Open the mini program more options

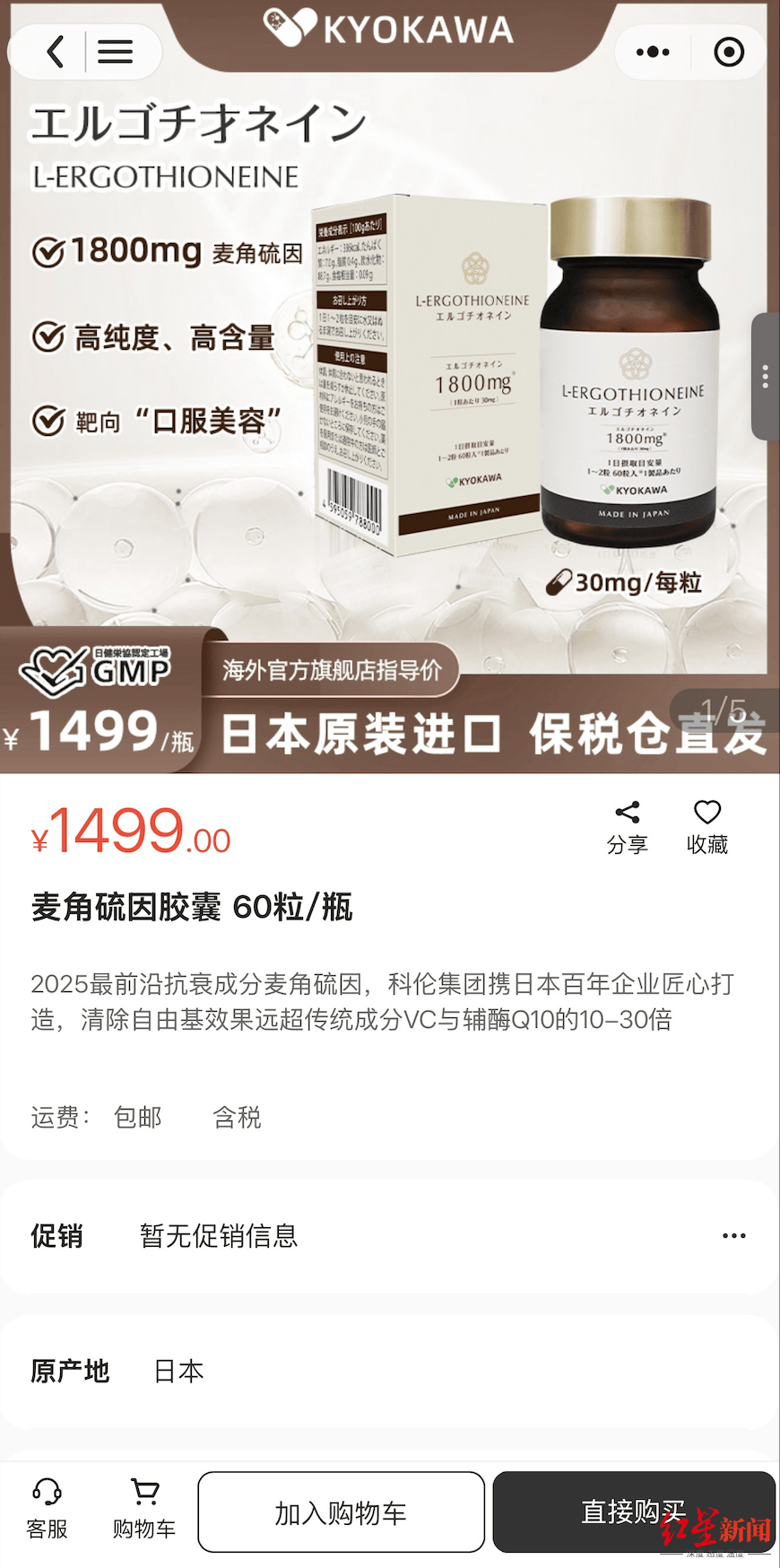click(652, 52)
